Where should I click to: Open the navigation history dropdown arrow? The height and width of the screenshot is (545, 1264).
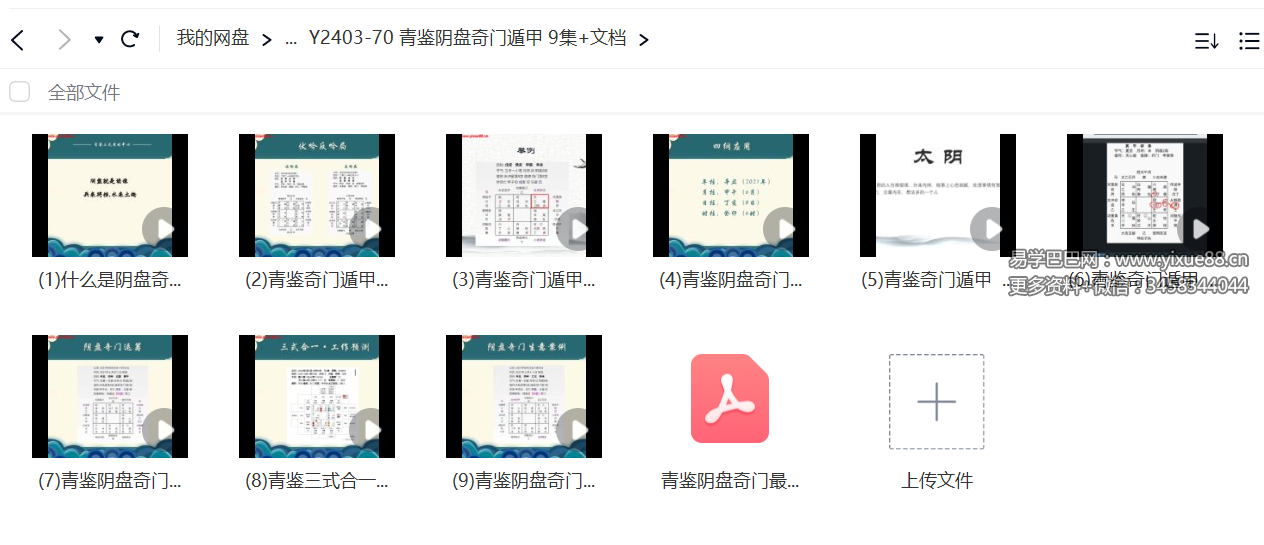98,40
